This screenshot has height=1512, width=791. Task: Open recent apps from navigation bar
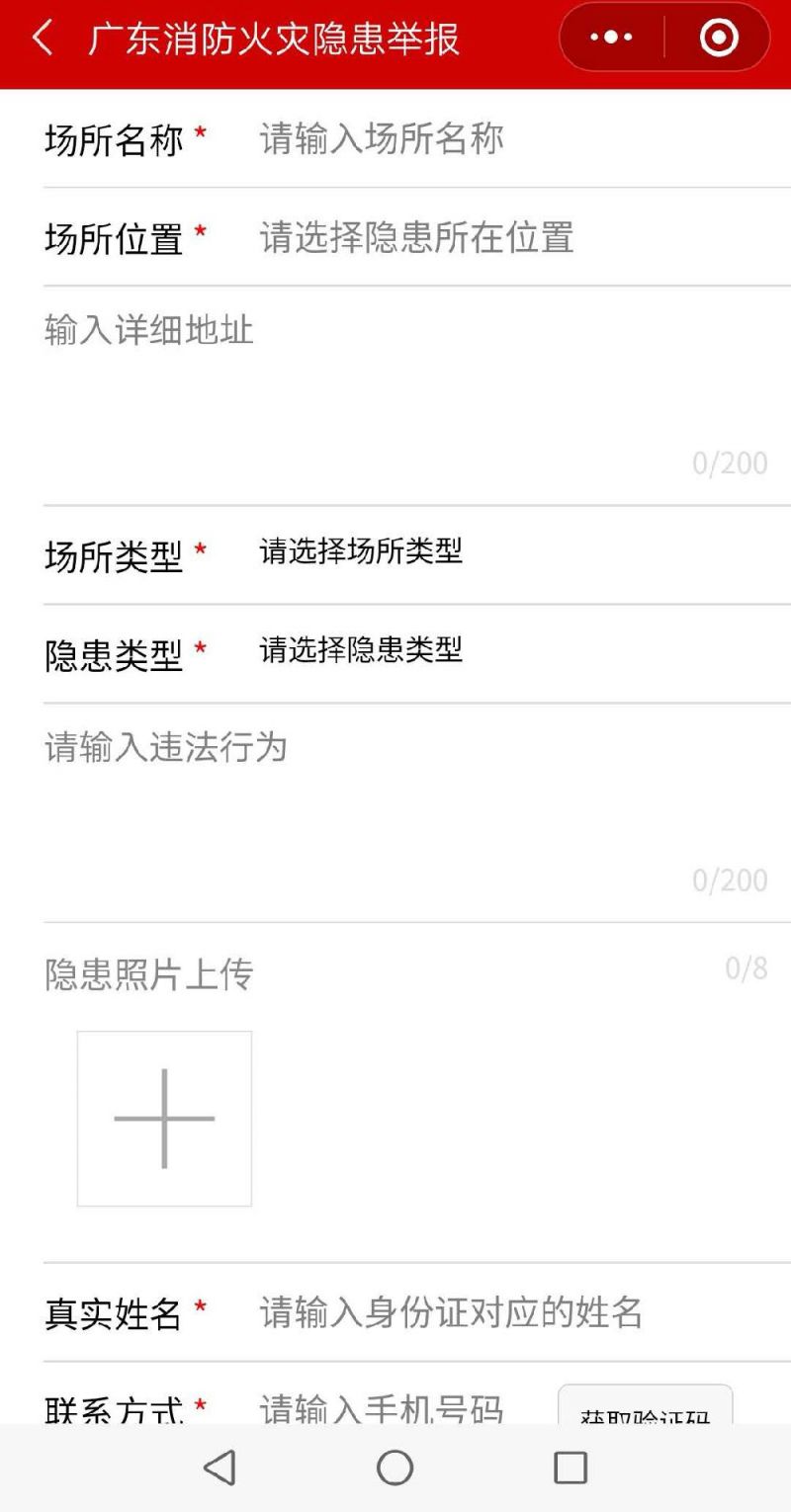coord(571,1468)
